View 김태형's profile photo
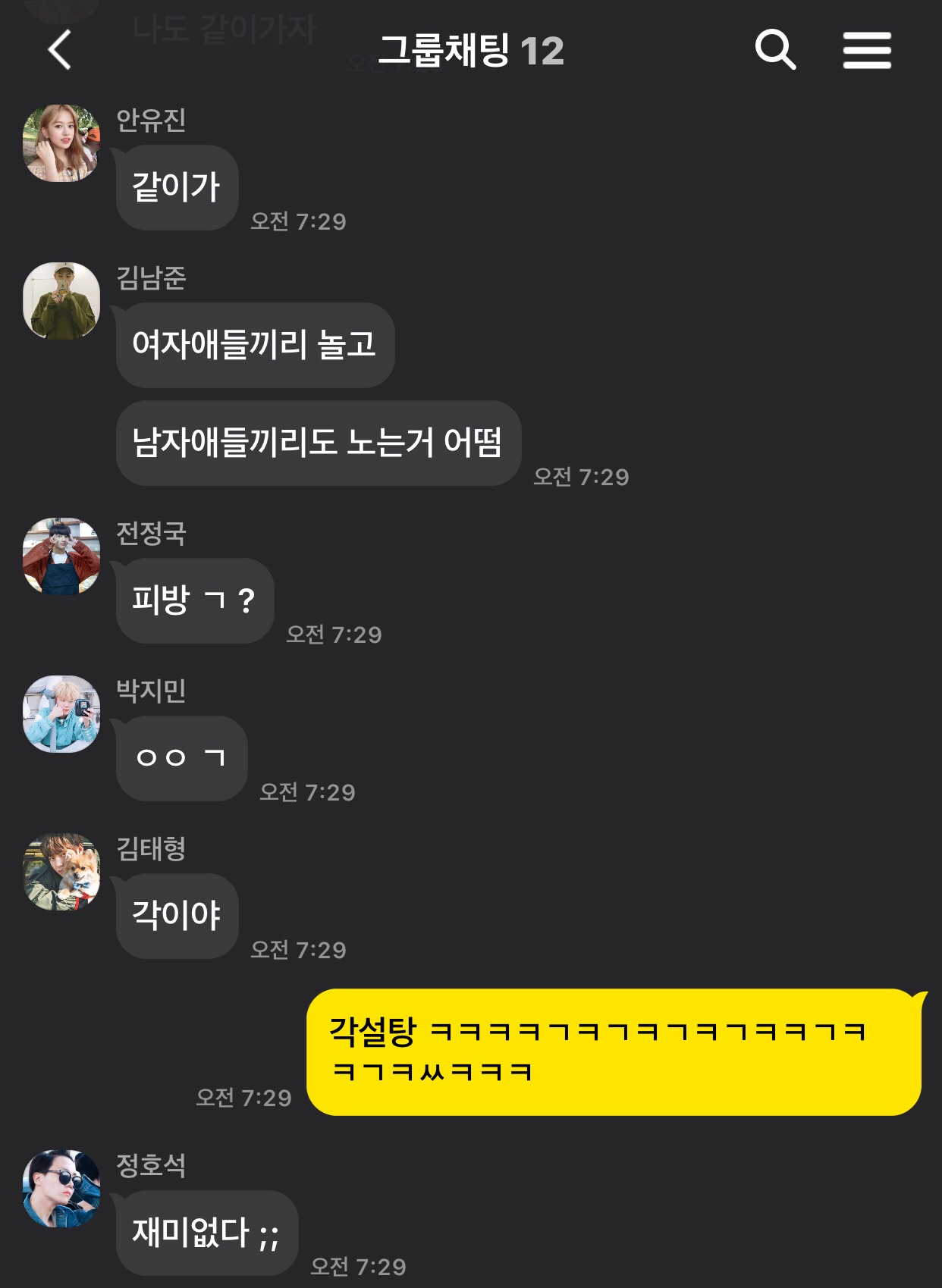The height and width of the screenshot is (1288, 942). point(61,872)
